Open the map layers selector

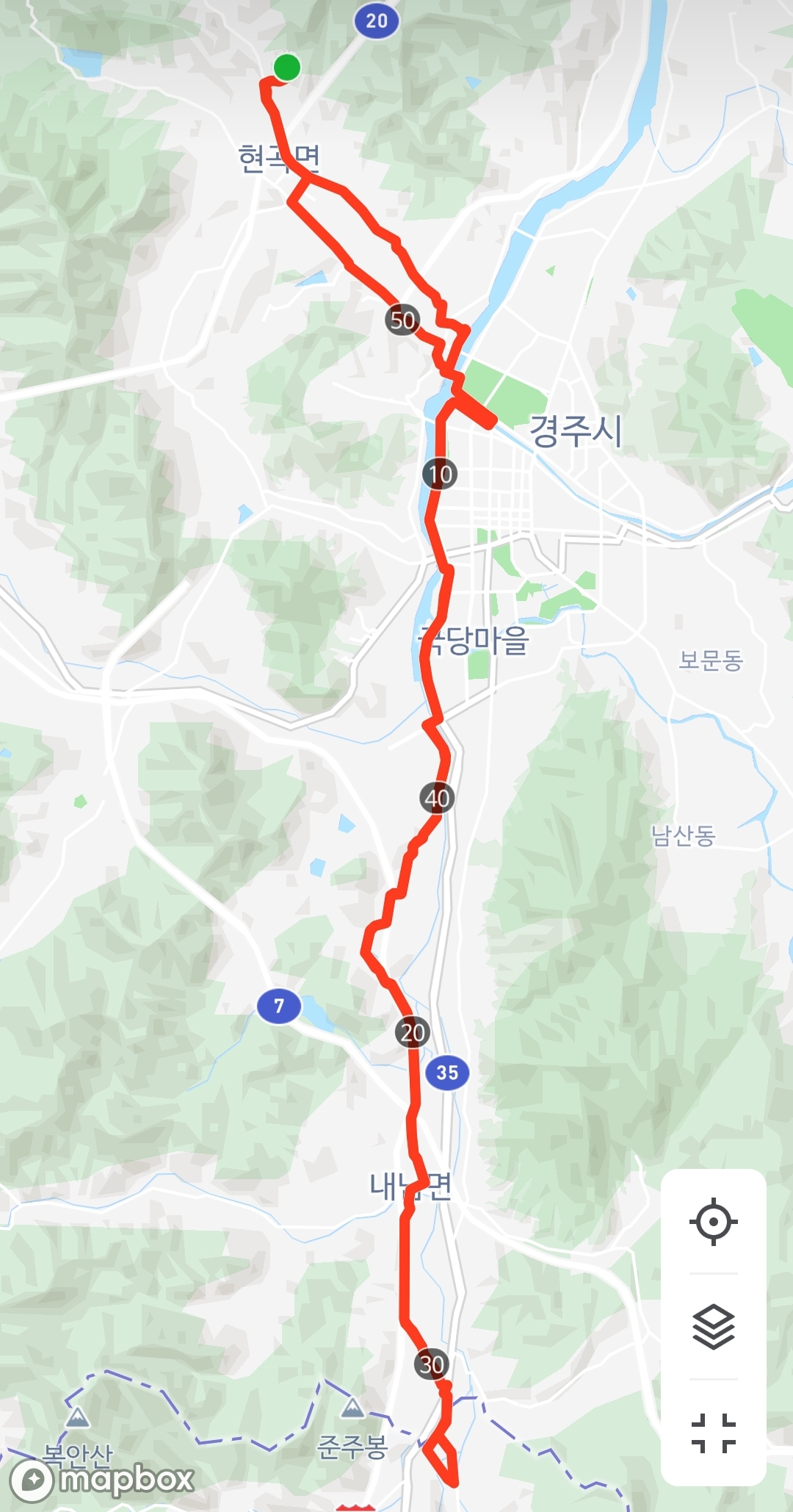click(x=713, y=1327)
